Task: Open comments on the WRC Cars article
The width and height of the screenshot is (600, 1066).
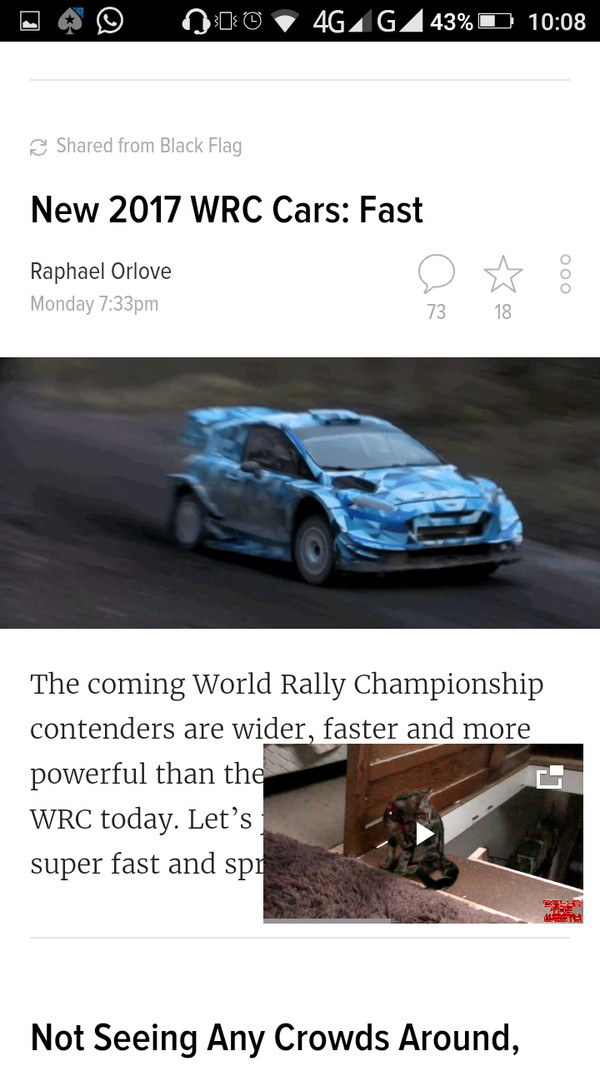Action: pos(436,275)
